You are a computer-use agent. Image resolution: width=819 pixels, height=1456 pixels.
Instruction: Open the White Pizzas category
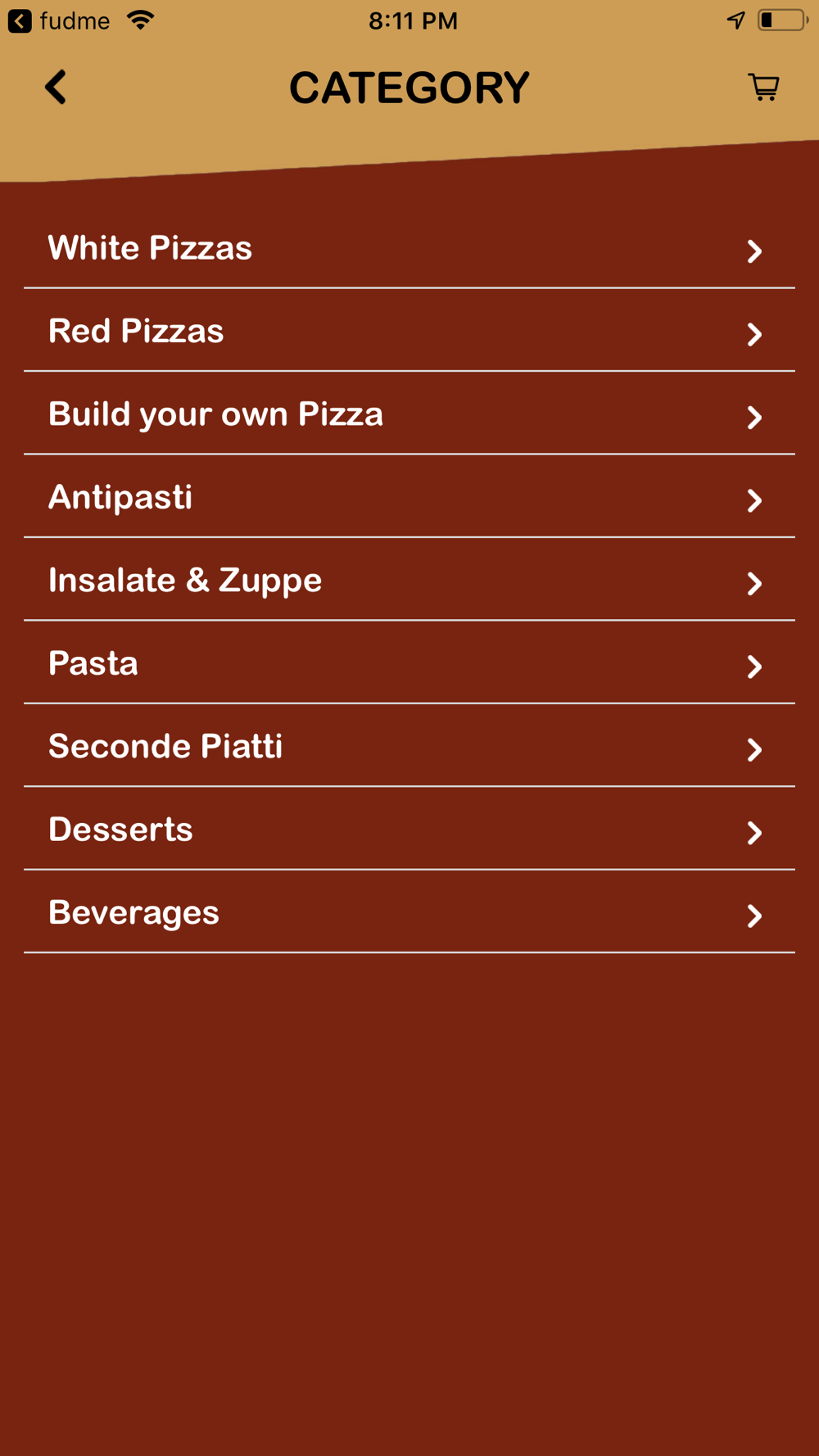coord(409,248)
